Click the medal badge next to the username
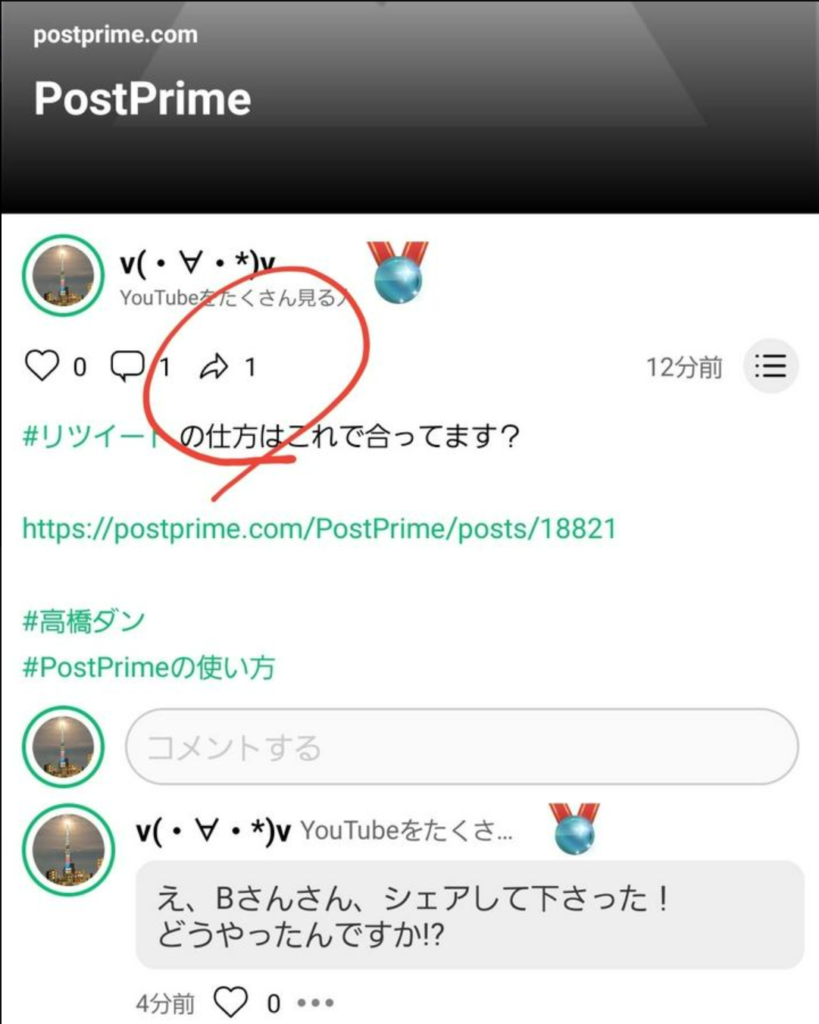Viewport: 819px width, 1024px height. 395,277
